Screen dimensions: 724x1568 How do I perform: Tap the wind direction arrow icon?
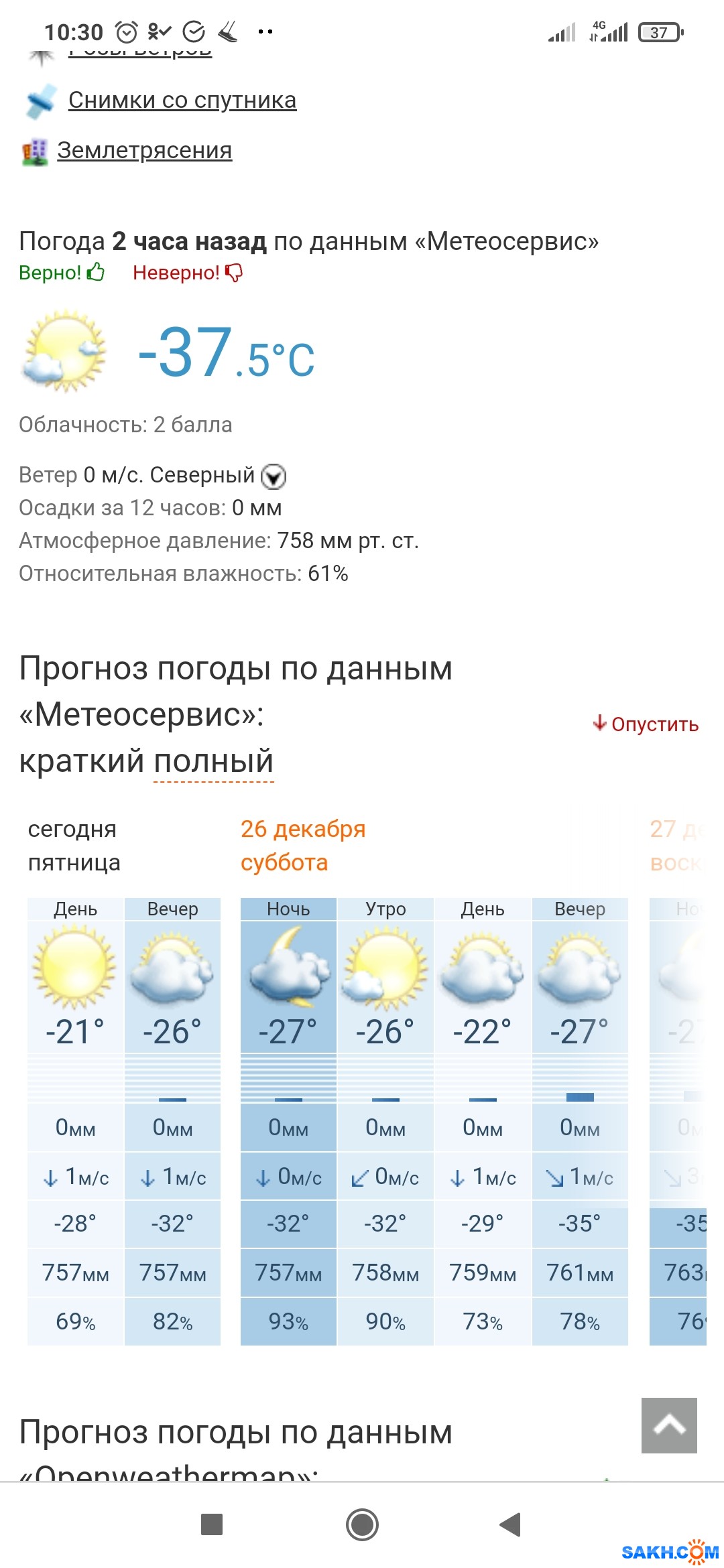274,476
